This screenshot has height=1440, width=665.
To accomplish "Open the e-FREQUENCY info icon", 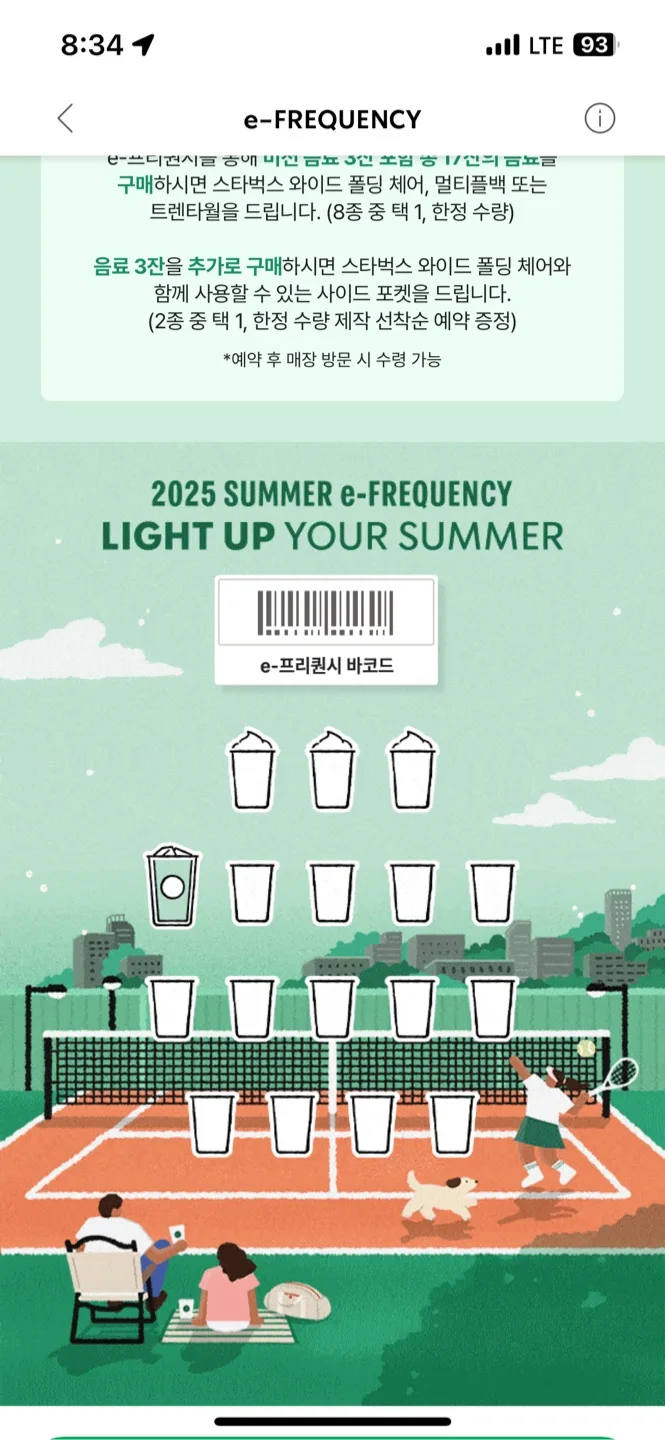I will click(599, 119).
